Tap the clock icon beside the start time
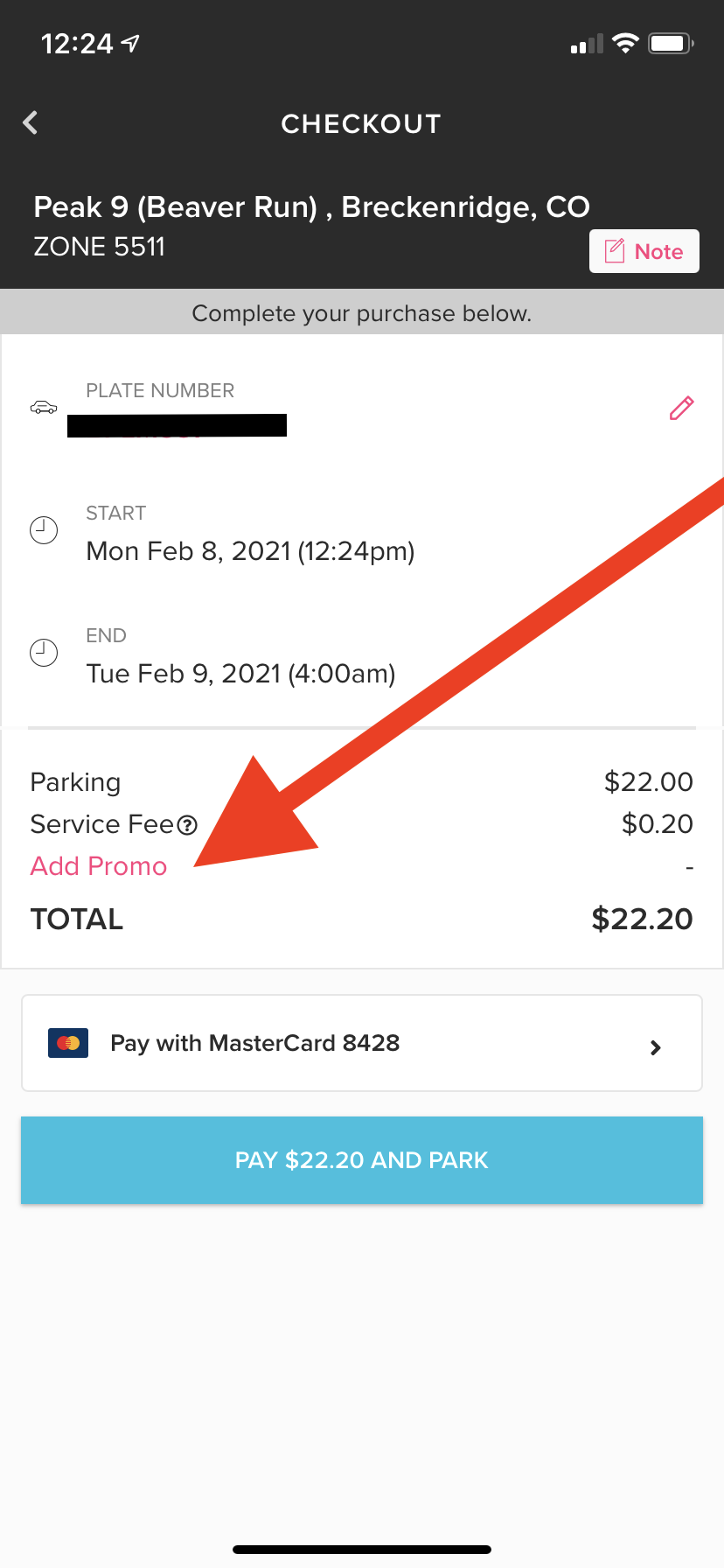 44,529
